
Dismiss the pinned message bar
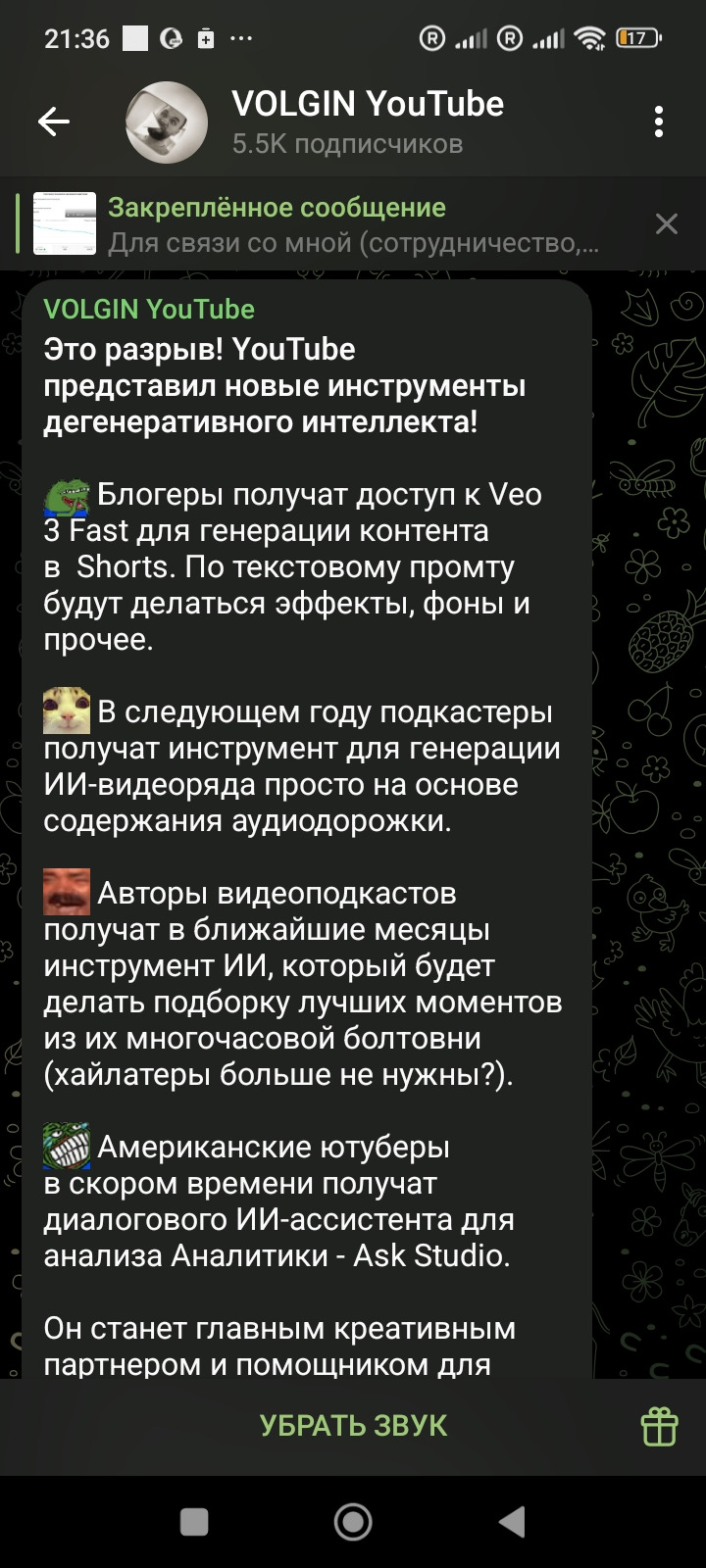point(667,224)
